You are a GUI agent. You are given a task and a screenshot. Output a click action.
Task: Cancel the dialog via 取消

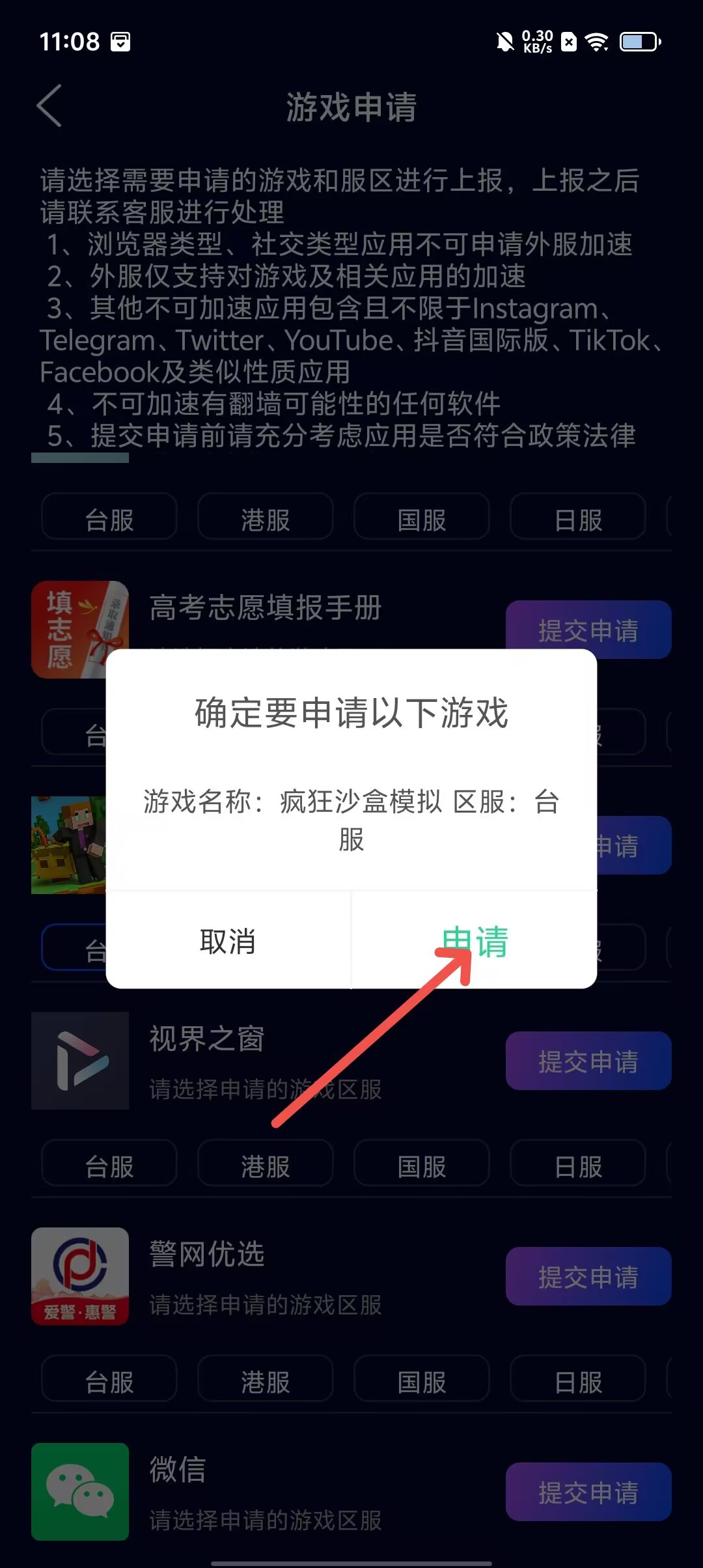[x=228, y=940]
